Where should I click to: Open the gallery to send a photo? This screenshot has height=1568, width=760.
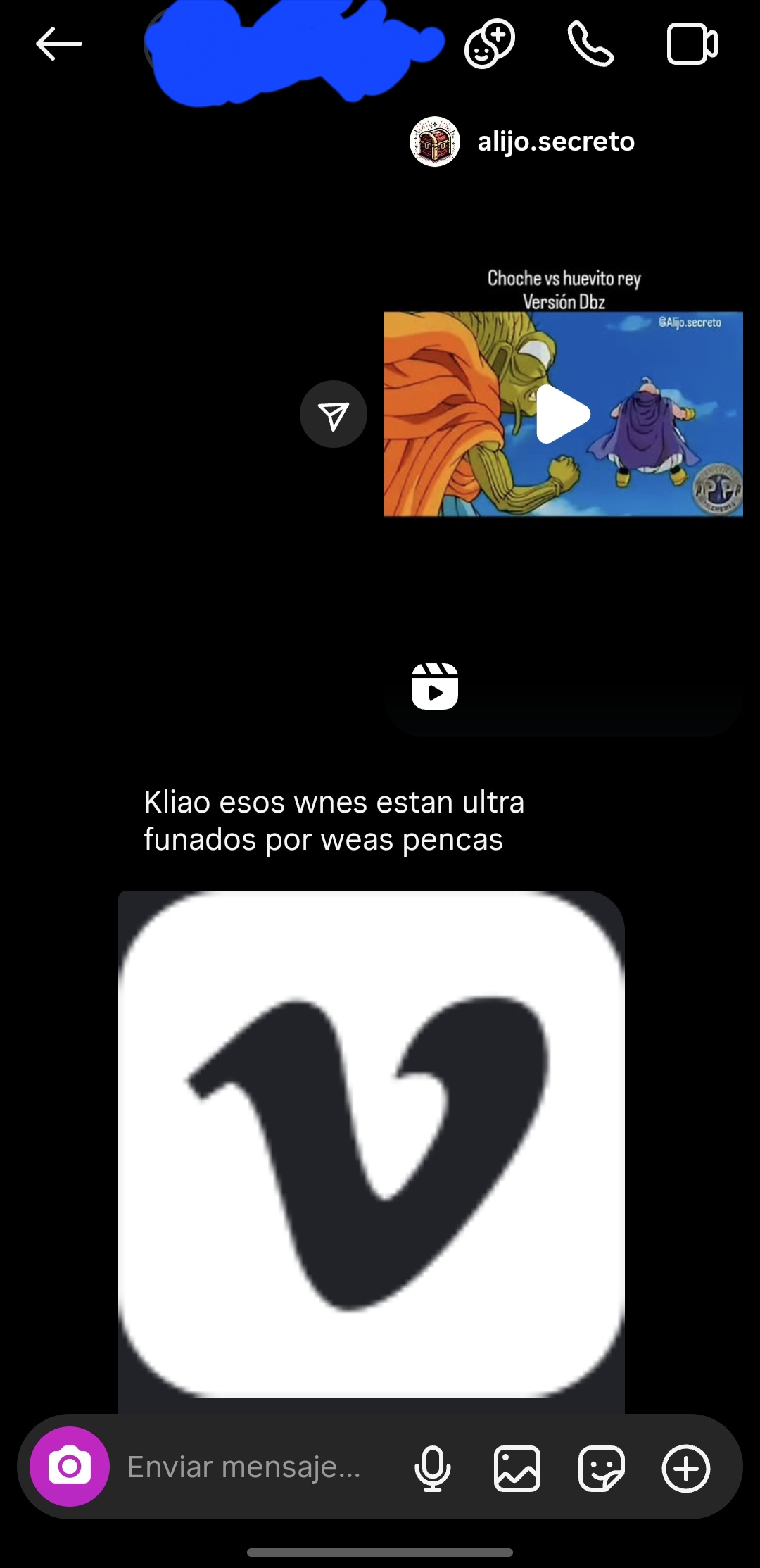pos(517,1468)
